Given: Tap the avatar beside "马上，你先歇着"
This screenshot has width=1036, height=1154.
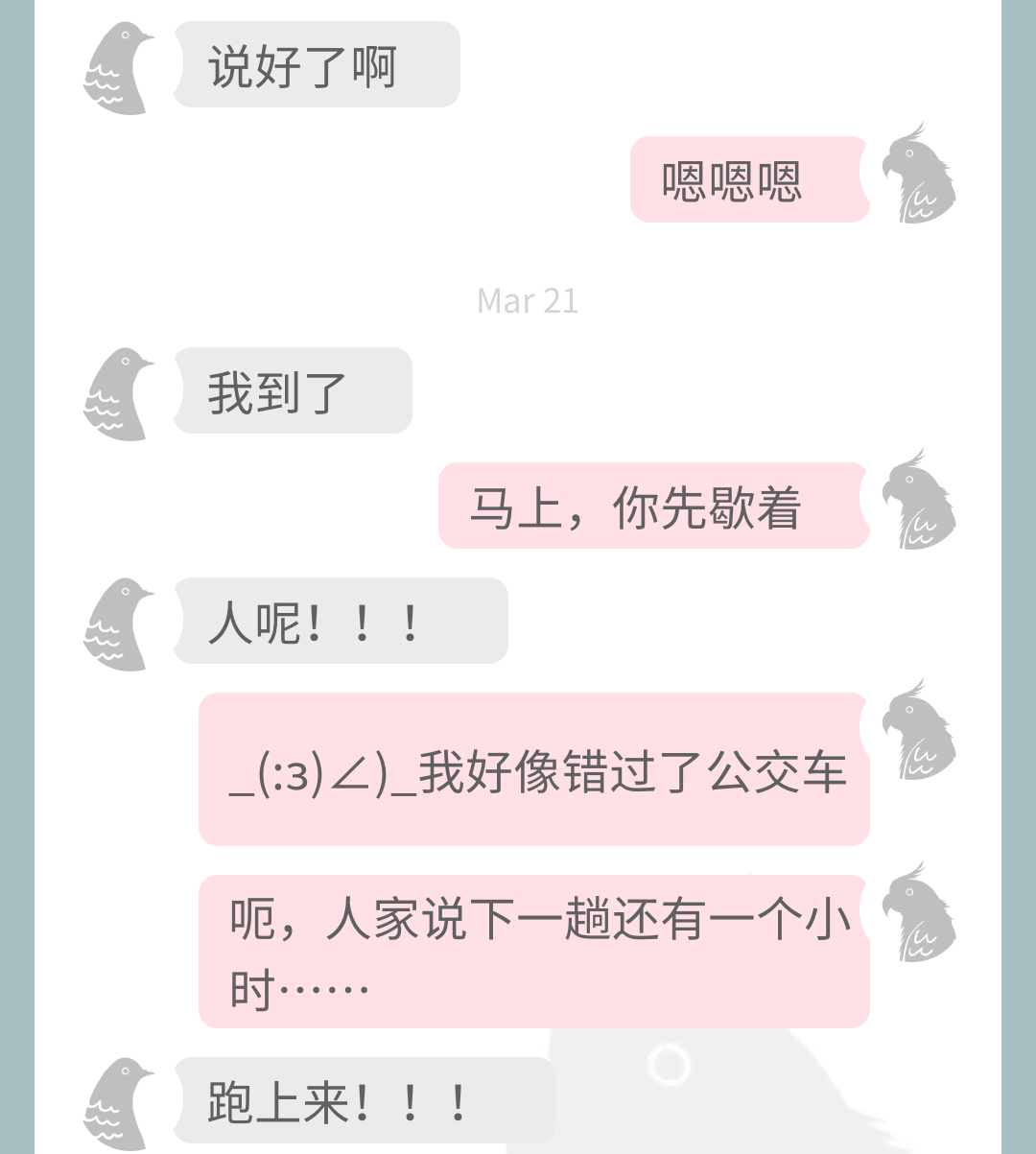Looking at the screenshot, I should [x=919, y=499].
